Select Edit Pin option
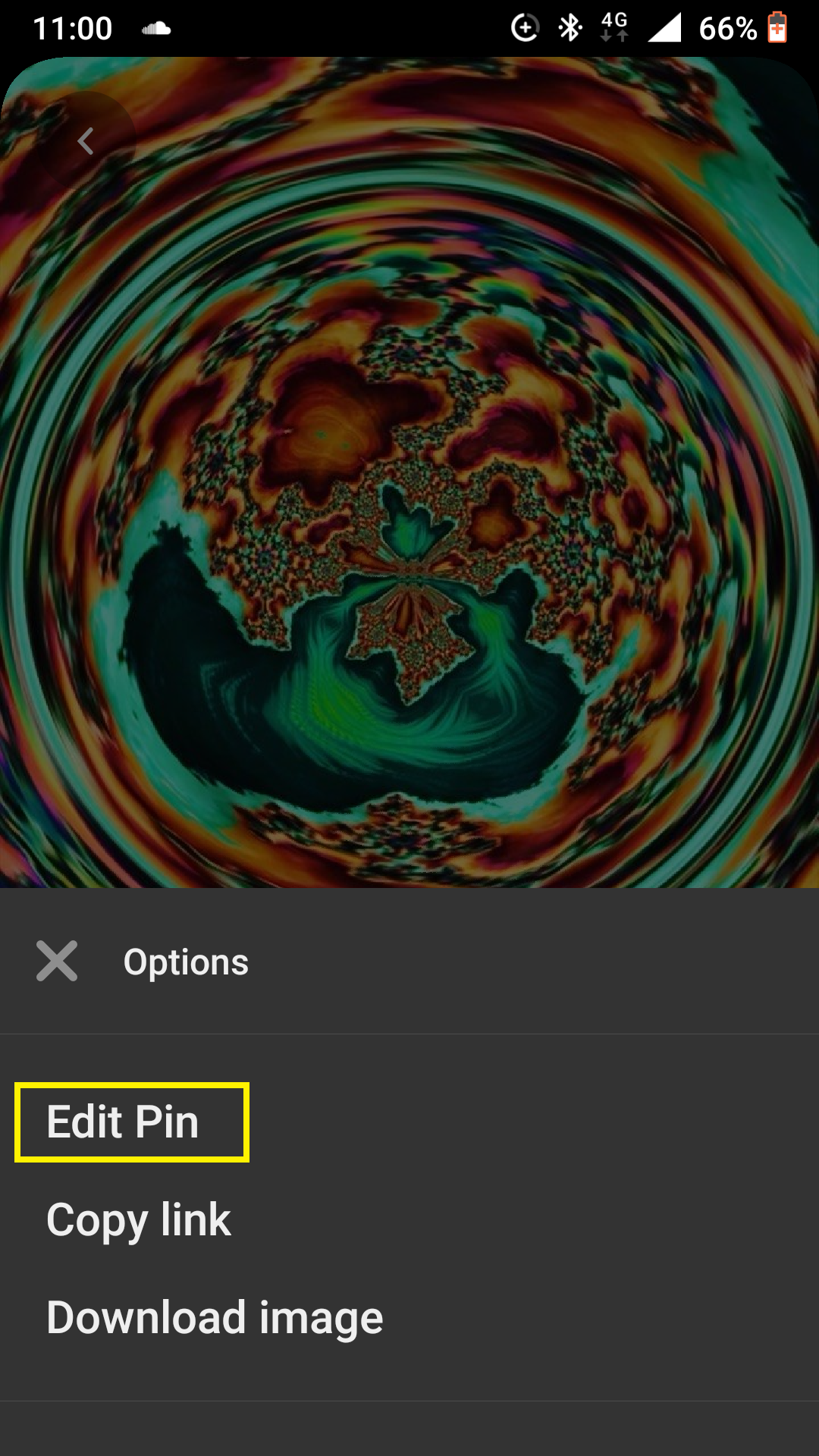The height and width of the screenshot is (1456, 819). [123, 1122]
